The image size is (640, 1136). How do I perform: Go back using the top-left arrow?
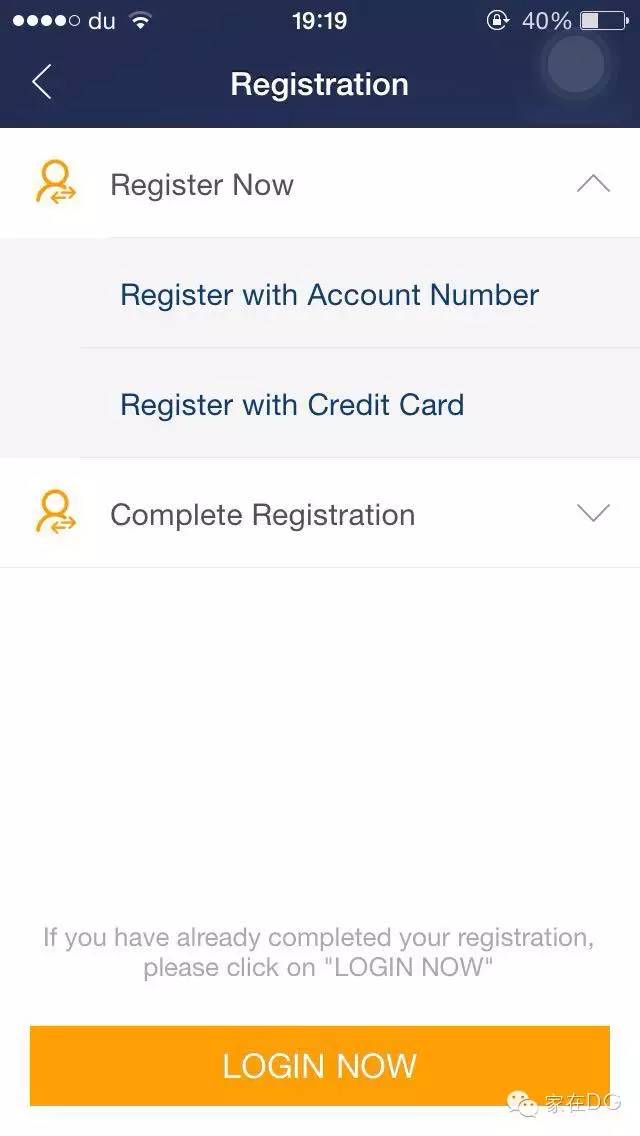[41, 83]
